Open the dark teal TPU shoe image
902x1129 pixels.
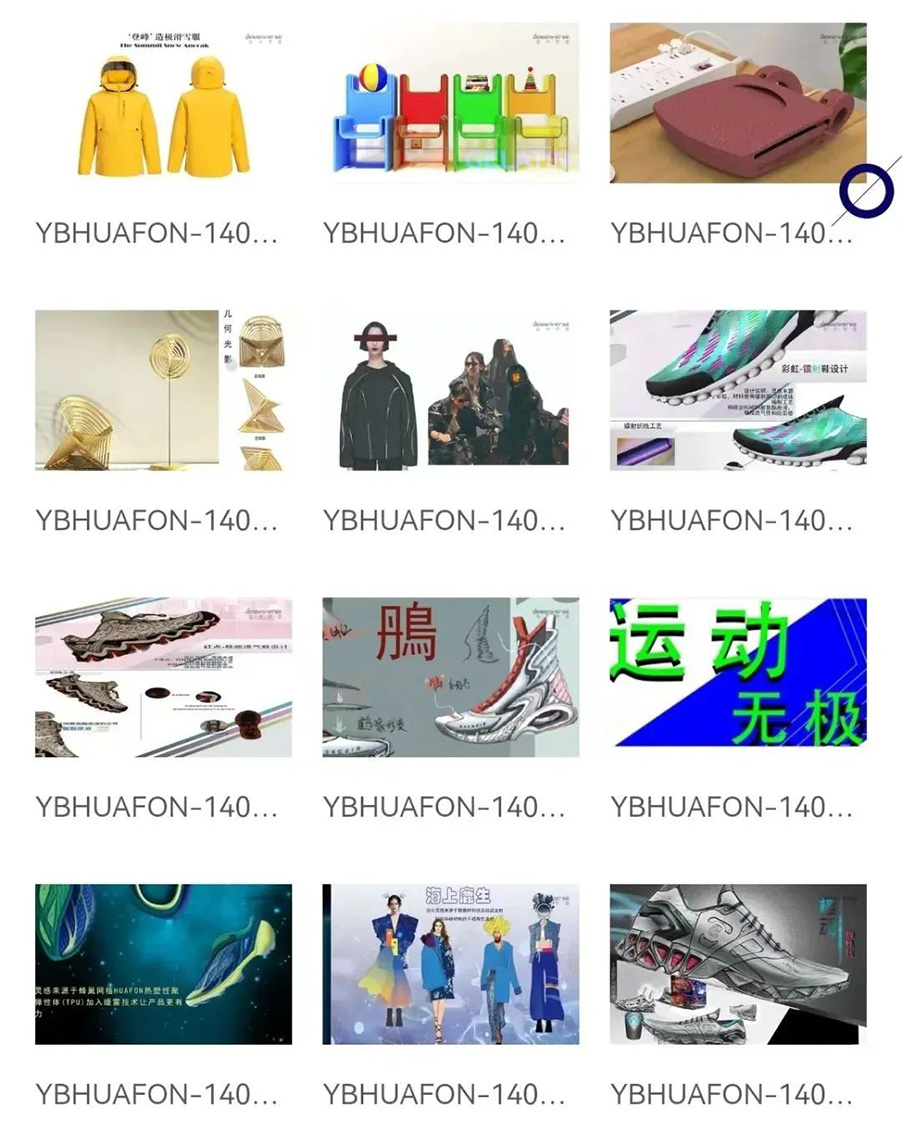click(163, 964)
